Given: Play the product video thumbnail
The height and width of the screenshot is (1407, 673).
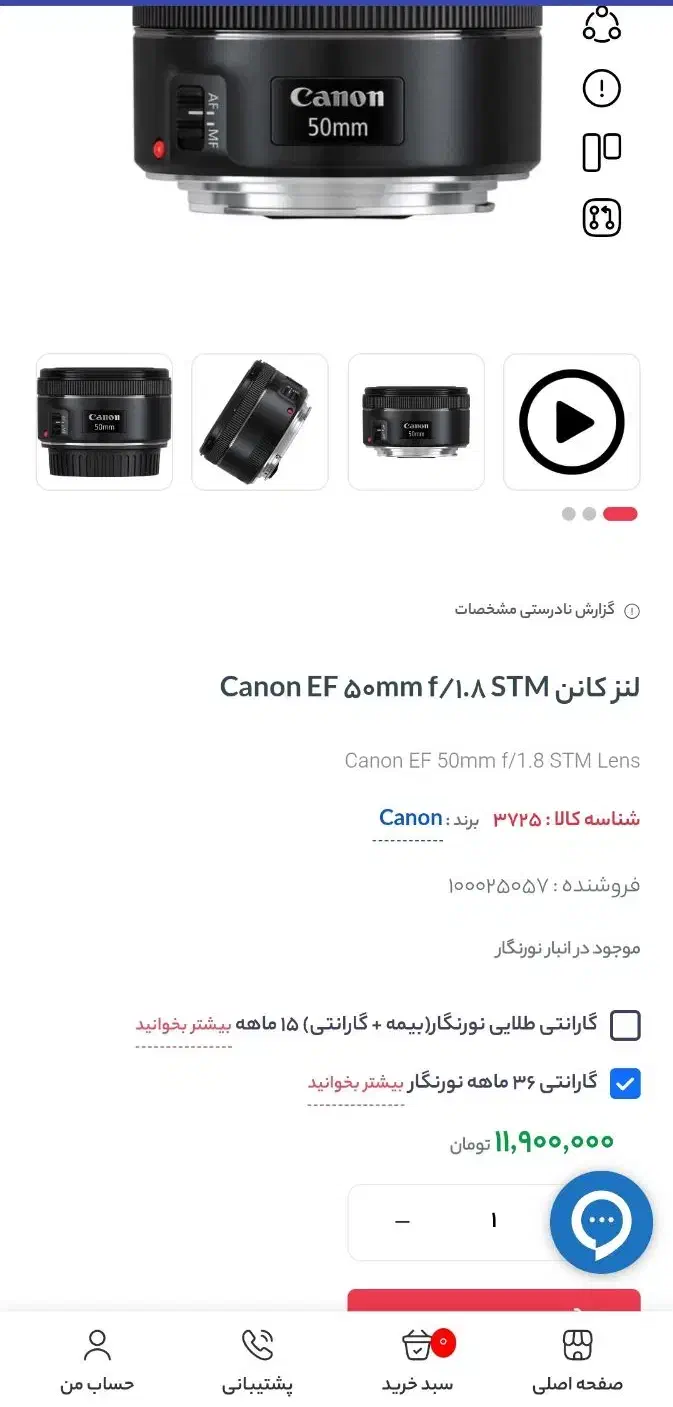Looking at the screenshot, I should (572, 422).
